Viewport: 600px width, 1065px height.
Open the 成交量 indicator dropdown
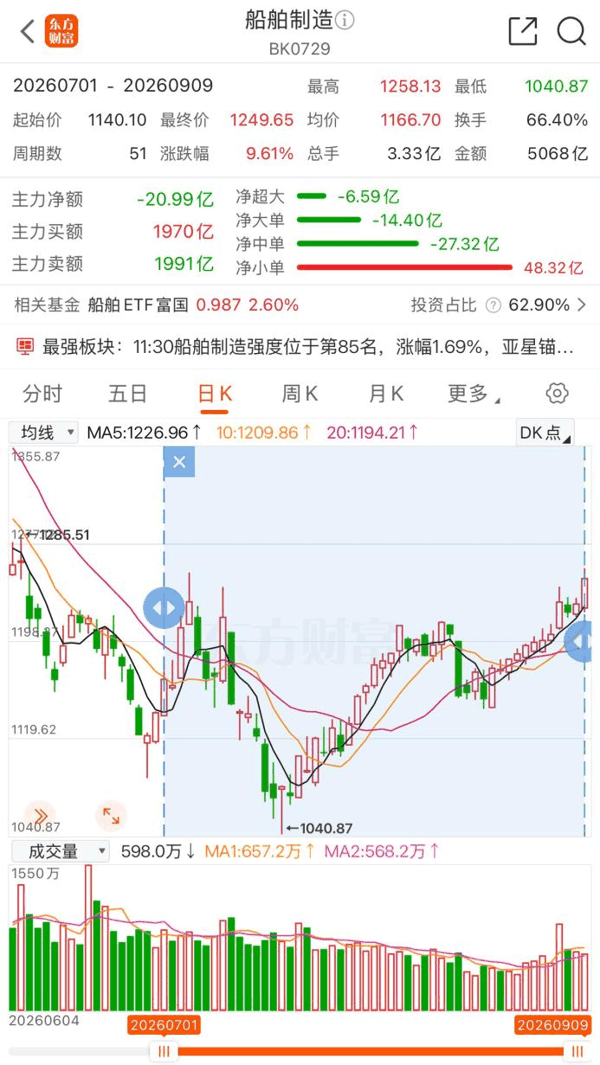click(x=59, y=850)
